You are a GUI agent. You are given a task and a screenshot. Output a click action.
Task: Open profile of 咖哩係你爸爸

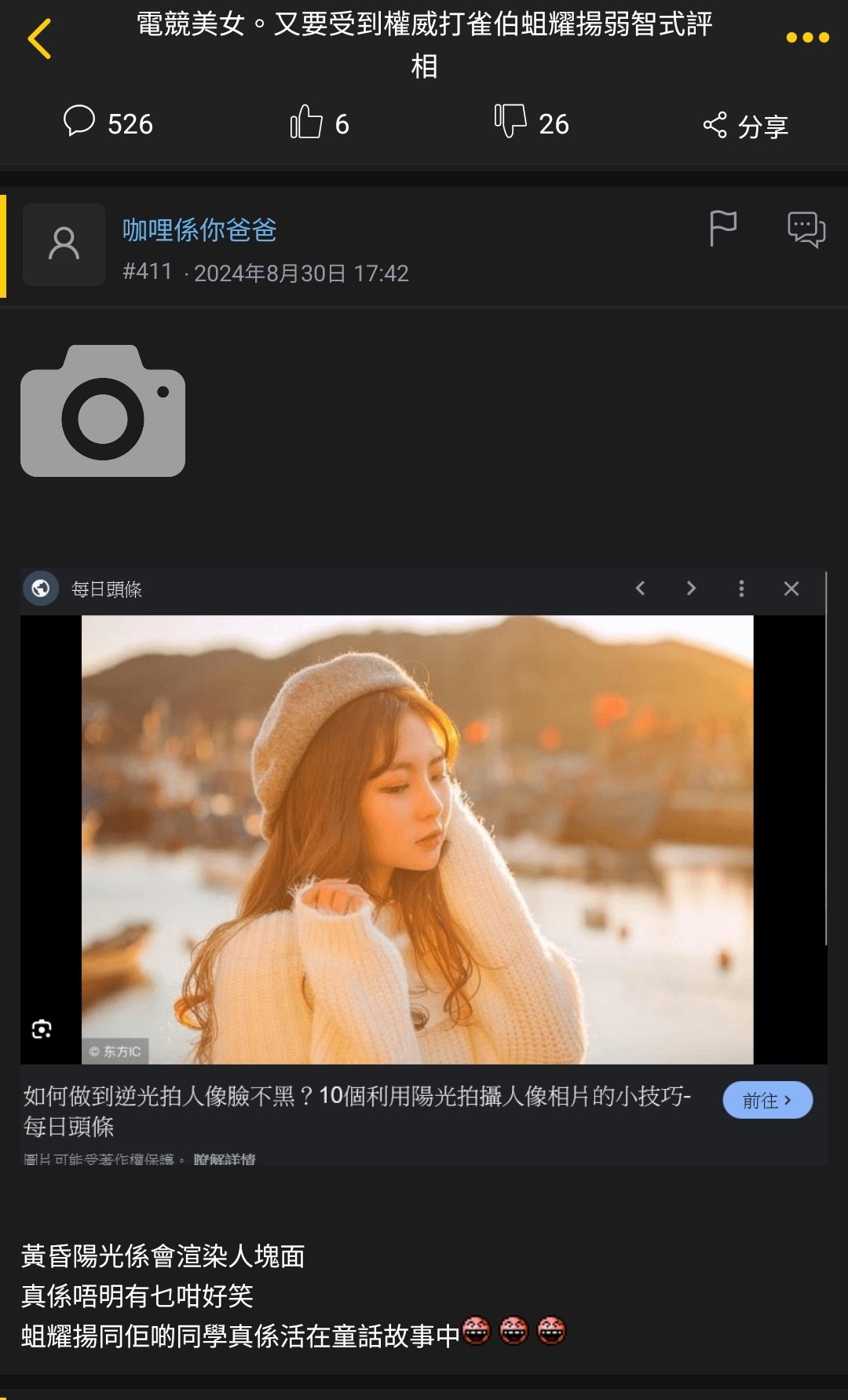coord(199,229)
